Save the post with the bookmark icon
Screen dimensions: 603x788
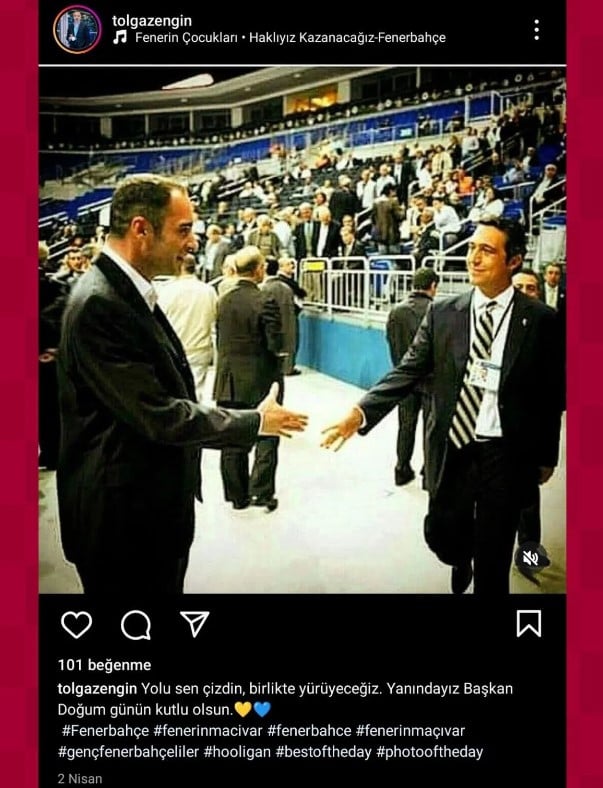[528, 624]
